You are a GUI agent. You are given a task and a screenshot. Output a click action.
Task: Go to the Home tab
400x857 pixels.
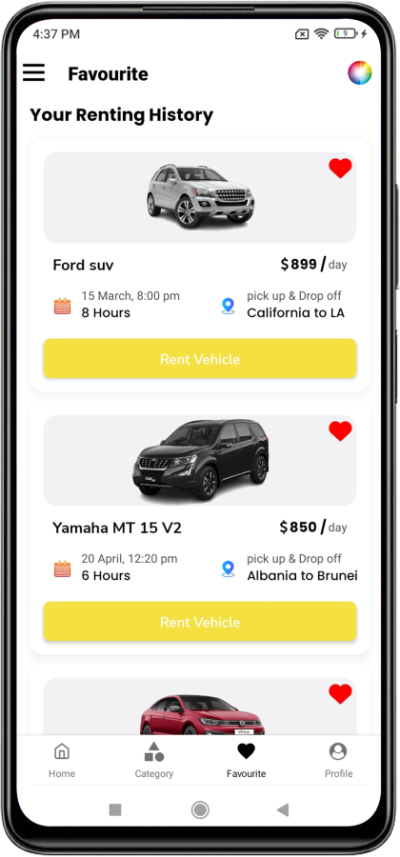click(x=62, y=760)
